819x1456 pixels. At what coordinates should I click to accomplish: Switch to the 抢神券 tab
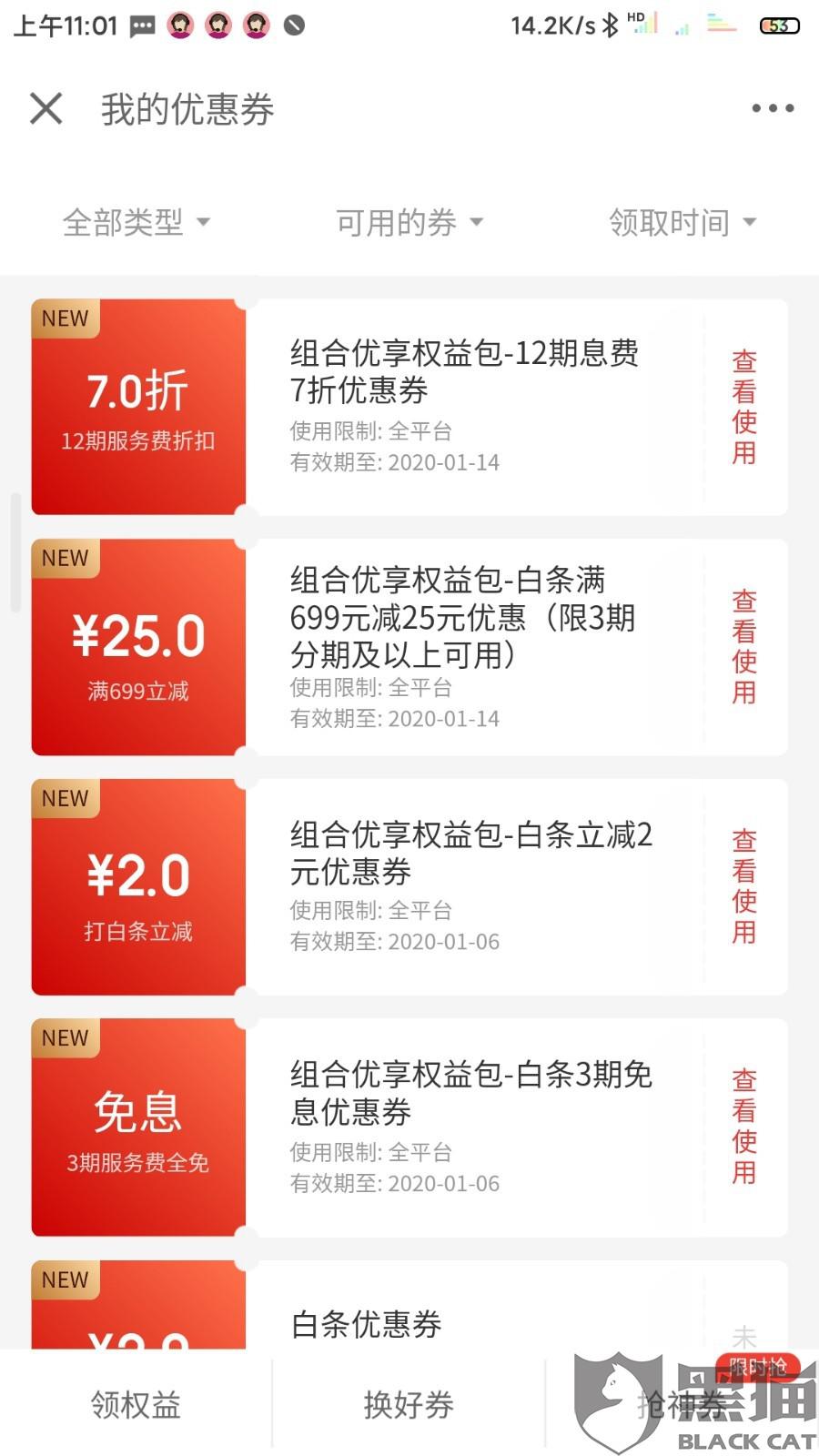point(682,1404)
